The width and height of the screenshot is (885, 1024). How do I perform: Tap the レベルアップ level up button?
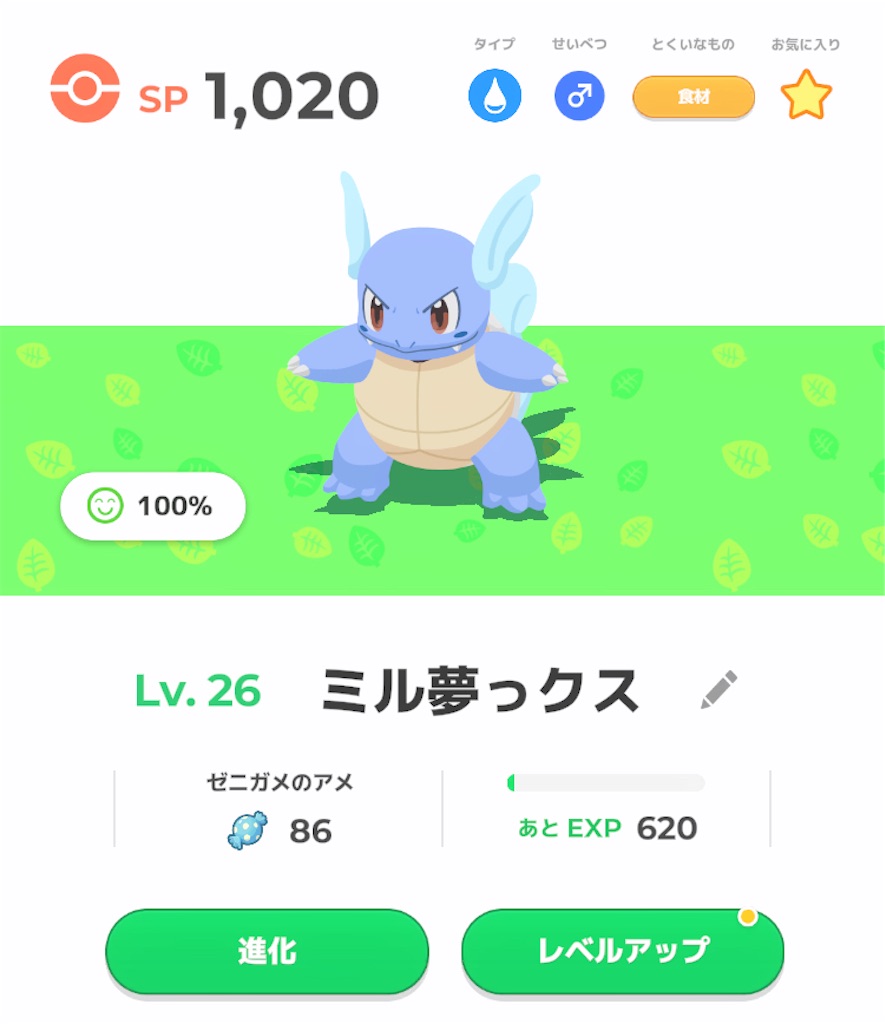[x=622, y=951]
